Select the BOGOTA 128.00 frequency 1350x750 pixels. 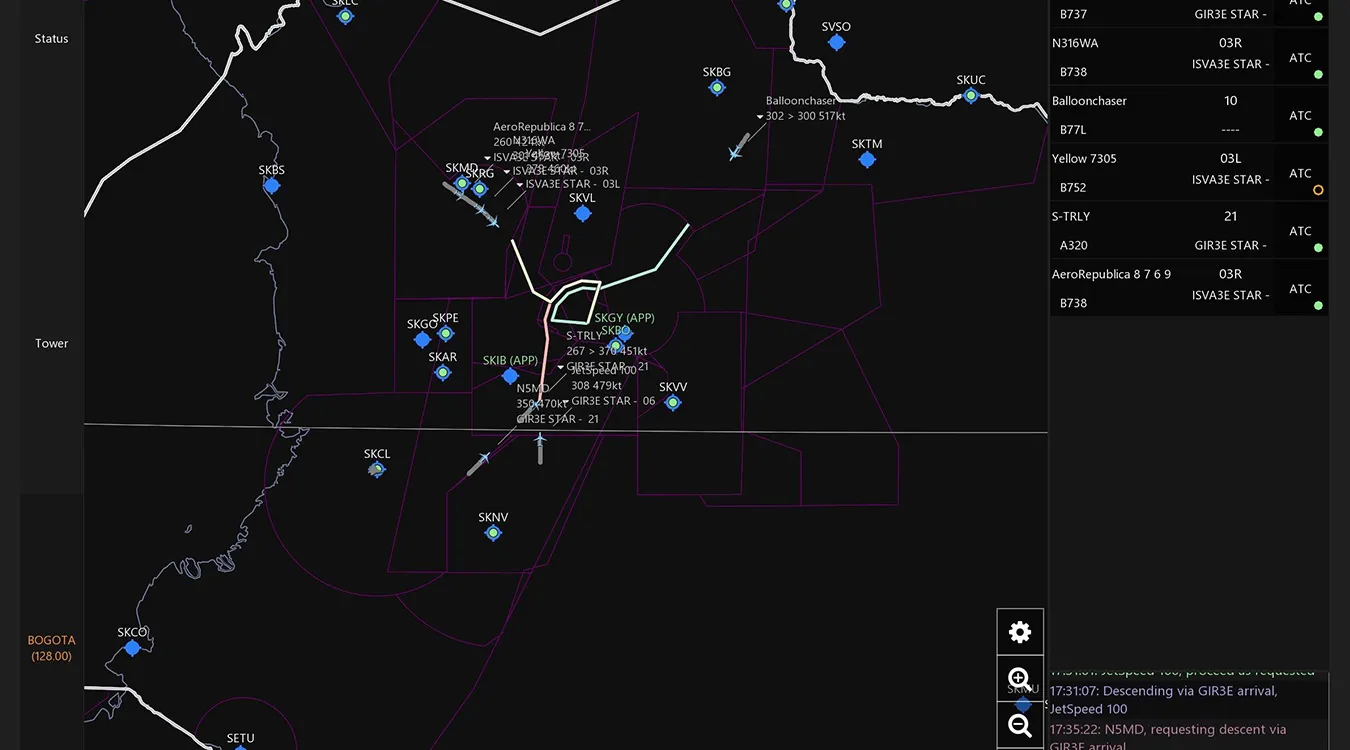pyautogui.click(x=51, y=648)
